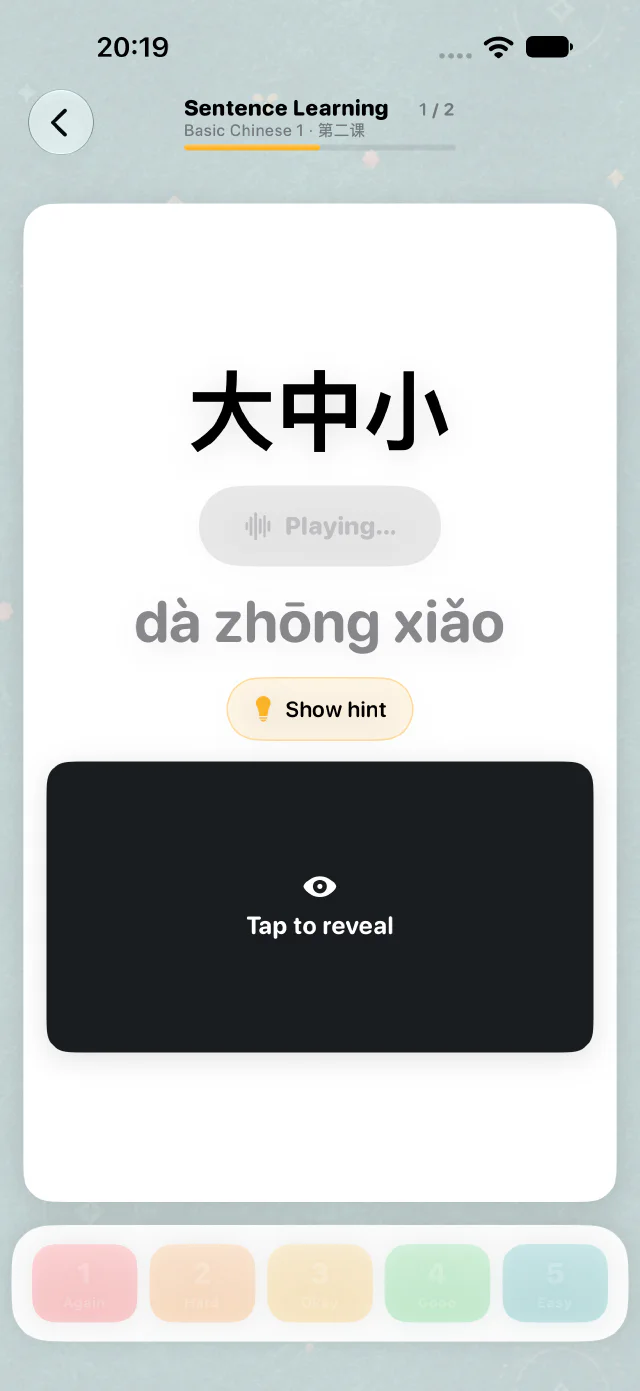Image resolution: width=640 pixels, height=1391 pixels.
Task: Tap the Playing audio button
Action: (320, 526)
